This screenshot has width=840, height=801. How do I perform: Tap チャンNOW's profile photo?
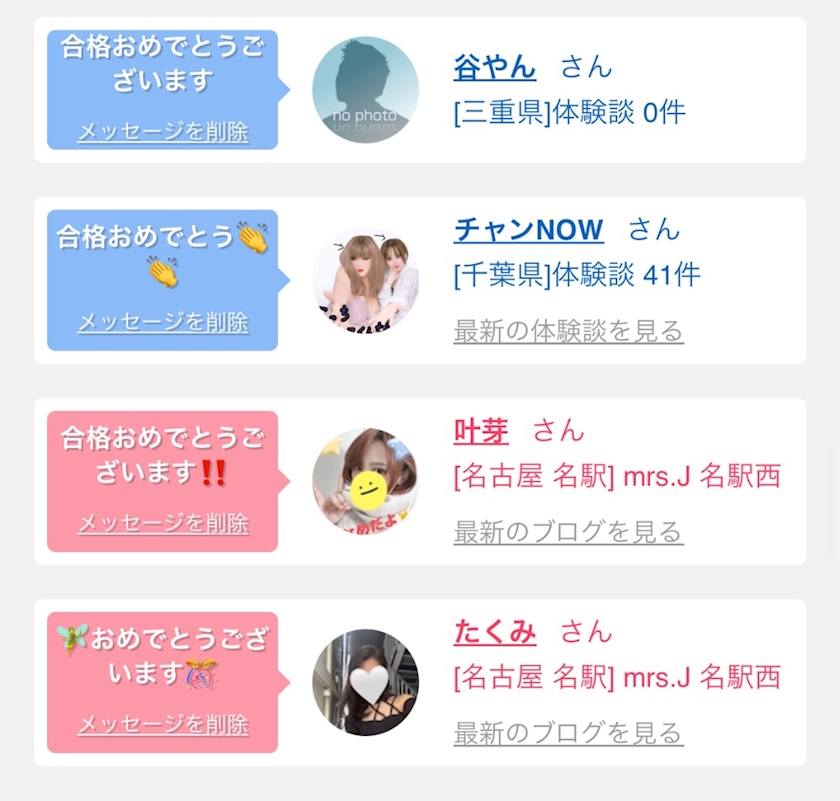[x=365, y=280]
